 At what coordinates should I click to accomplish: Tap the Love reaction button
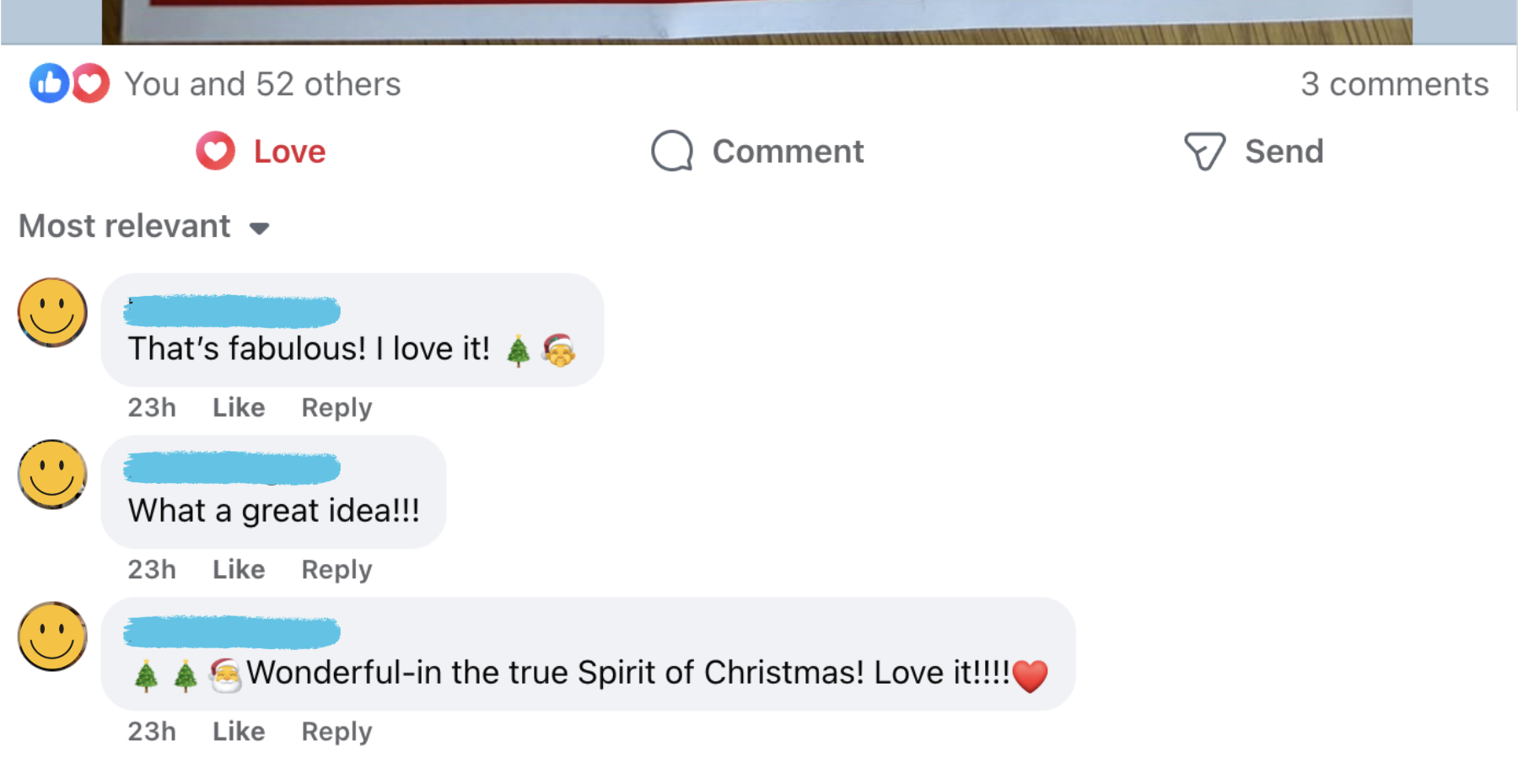tap(261, 152)
